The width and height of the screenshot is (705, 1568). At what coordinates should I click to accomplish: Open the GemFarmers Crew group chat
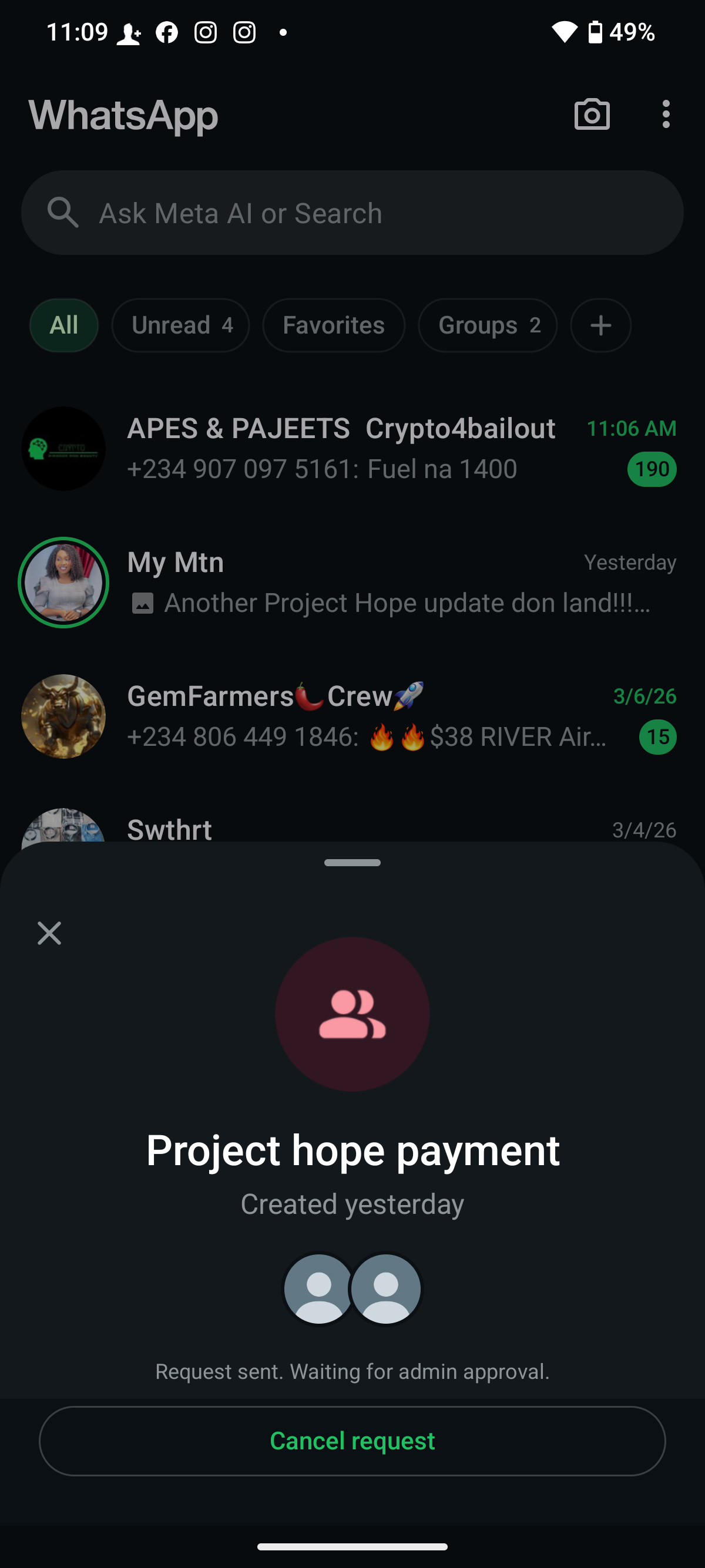(x=365, y=716)
